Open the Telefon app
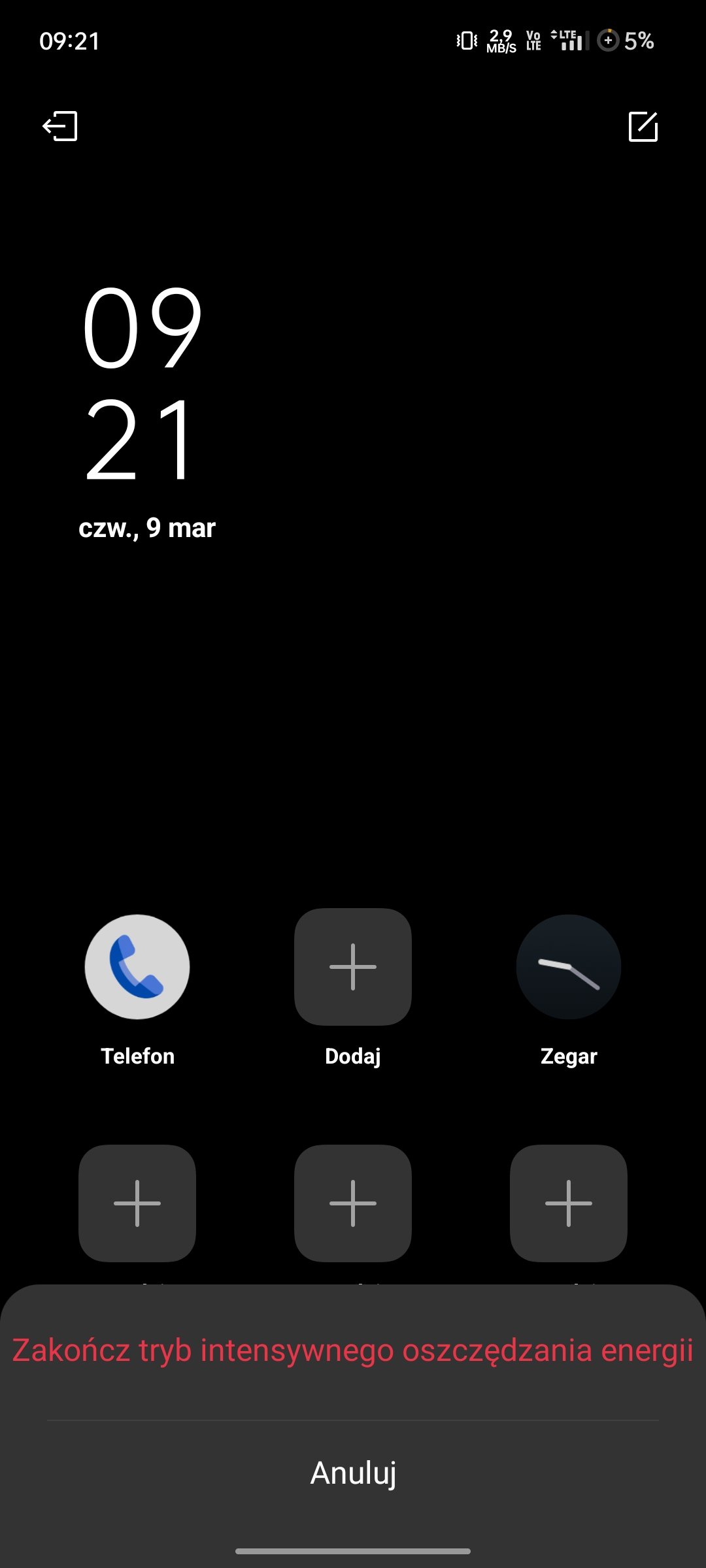 [137, 967]
